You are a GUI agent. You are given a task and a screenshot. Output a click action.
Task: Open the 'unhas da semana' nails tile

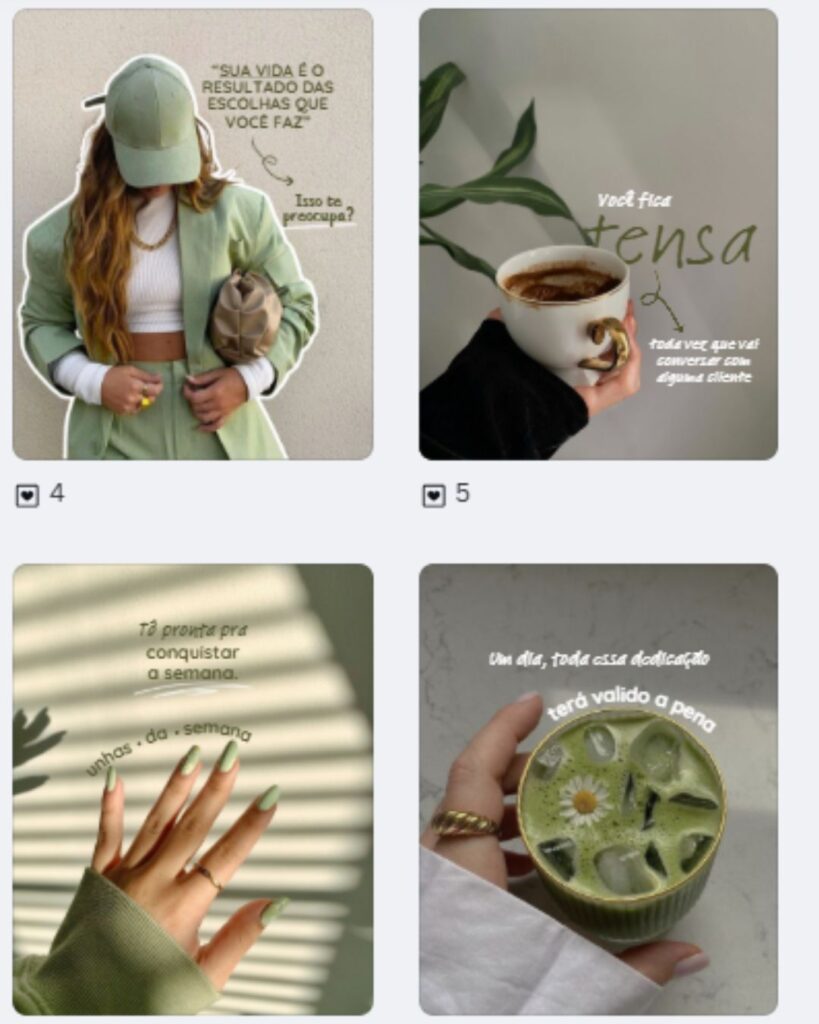pos(192,789)
